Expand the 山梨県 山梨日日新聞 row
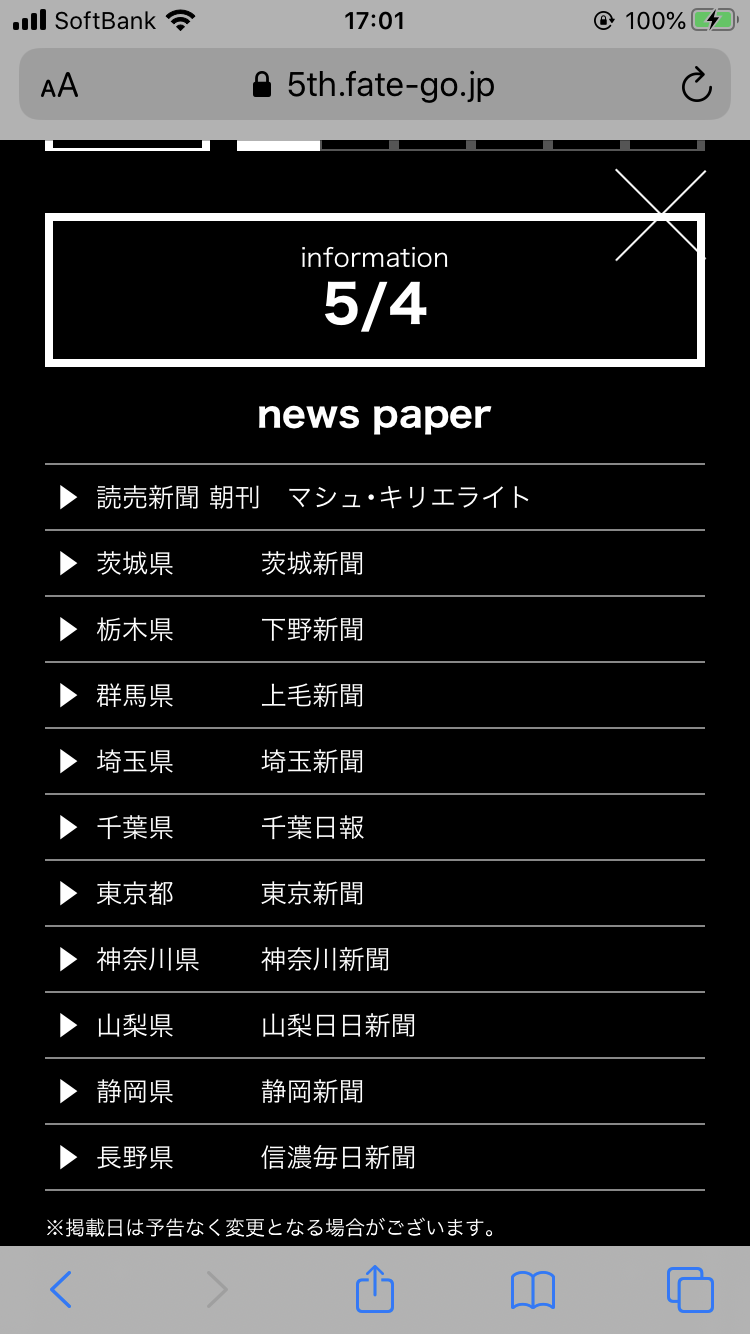This screenshot has height=1334, width=750. 374,1025
